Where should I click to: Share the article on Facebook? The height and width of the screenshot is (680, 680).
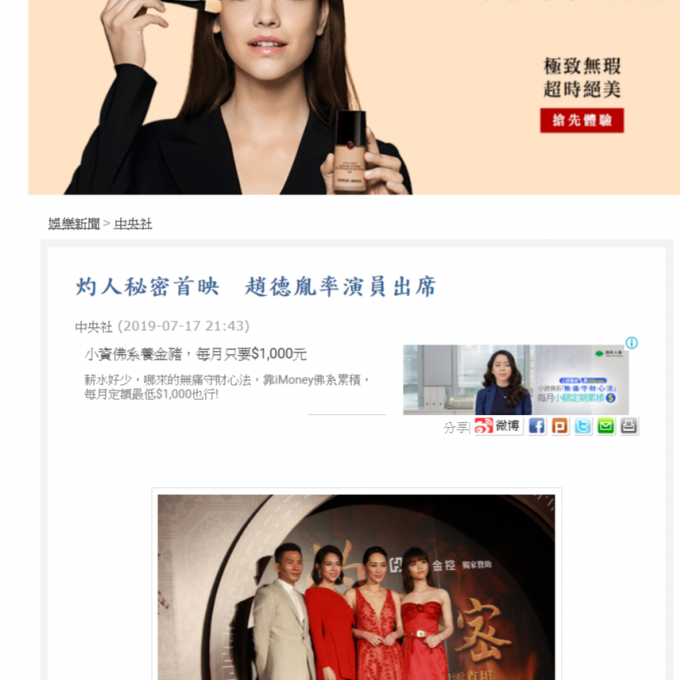coord(537,426)
